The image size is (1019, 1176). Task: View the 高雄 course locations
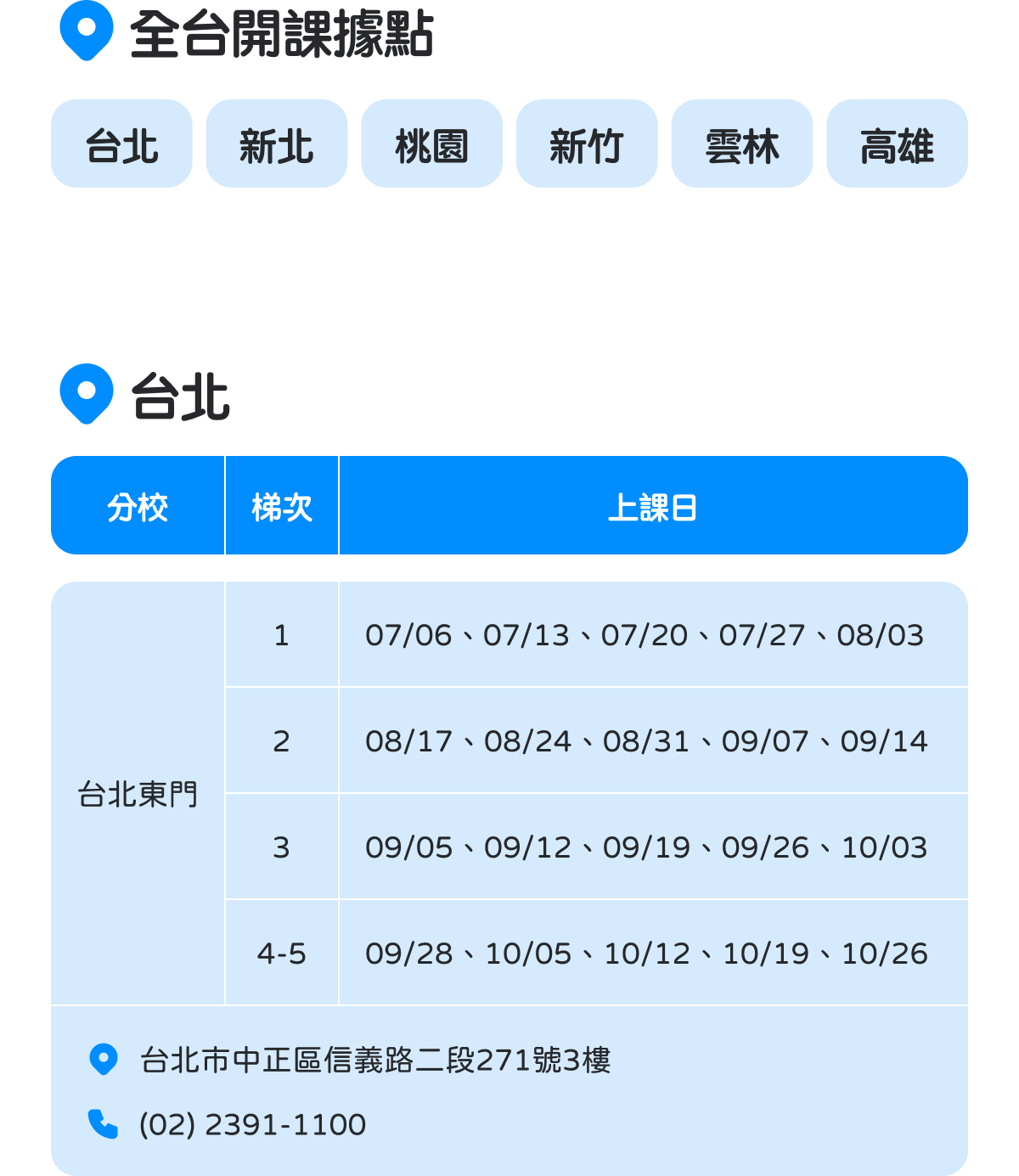click(897, 144)
